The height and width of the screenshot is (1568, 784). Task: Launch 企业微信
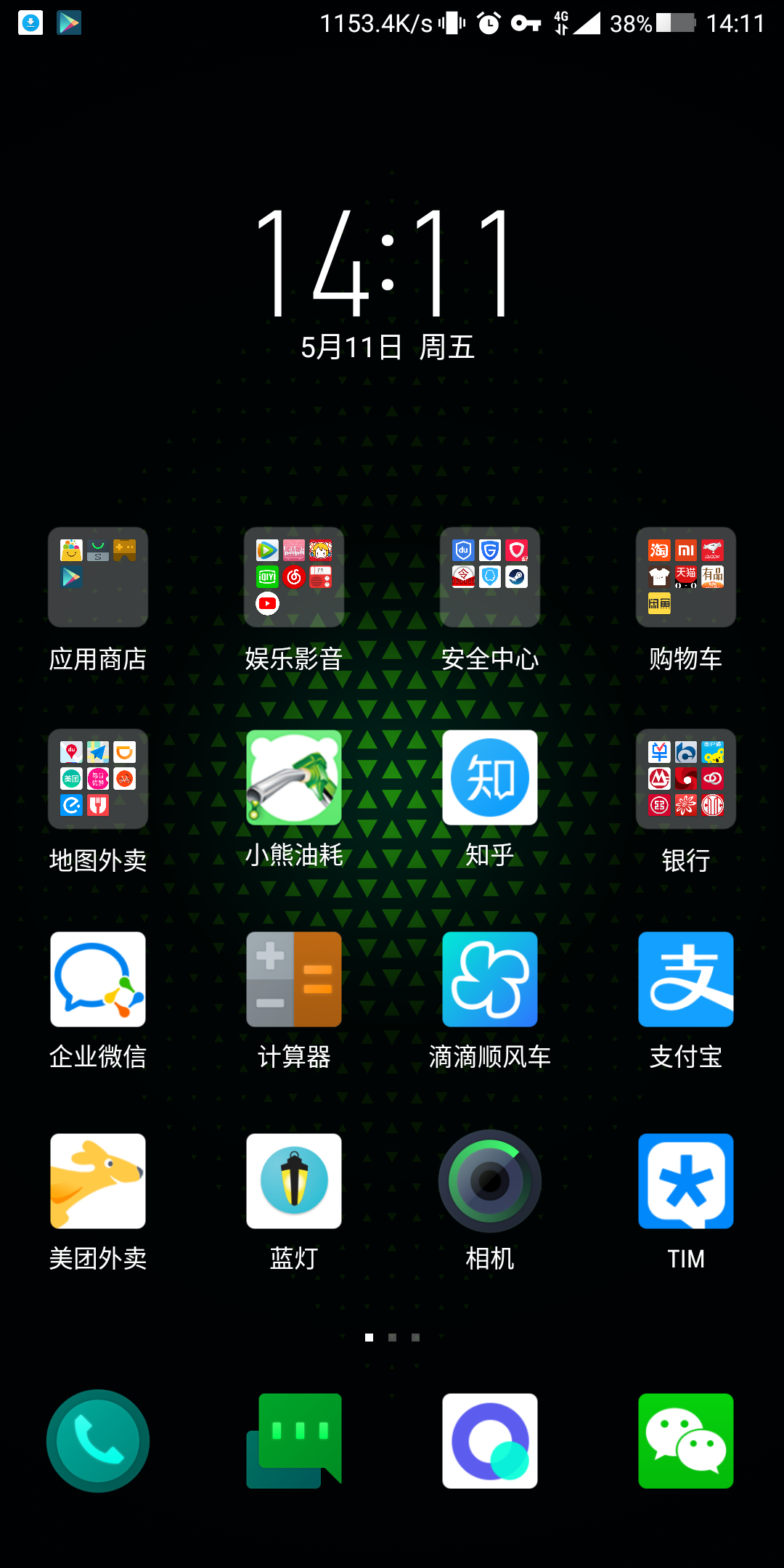tap(98, 979)
